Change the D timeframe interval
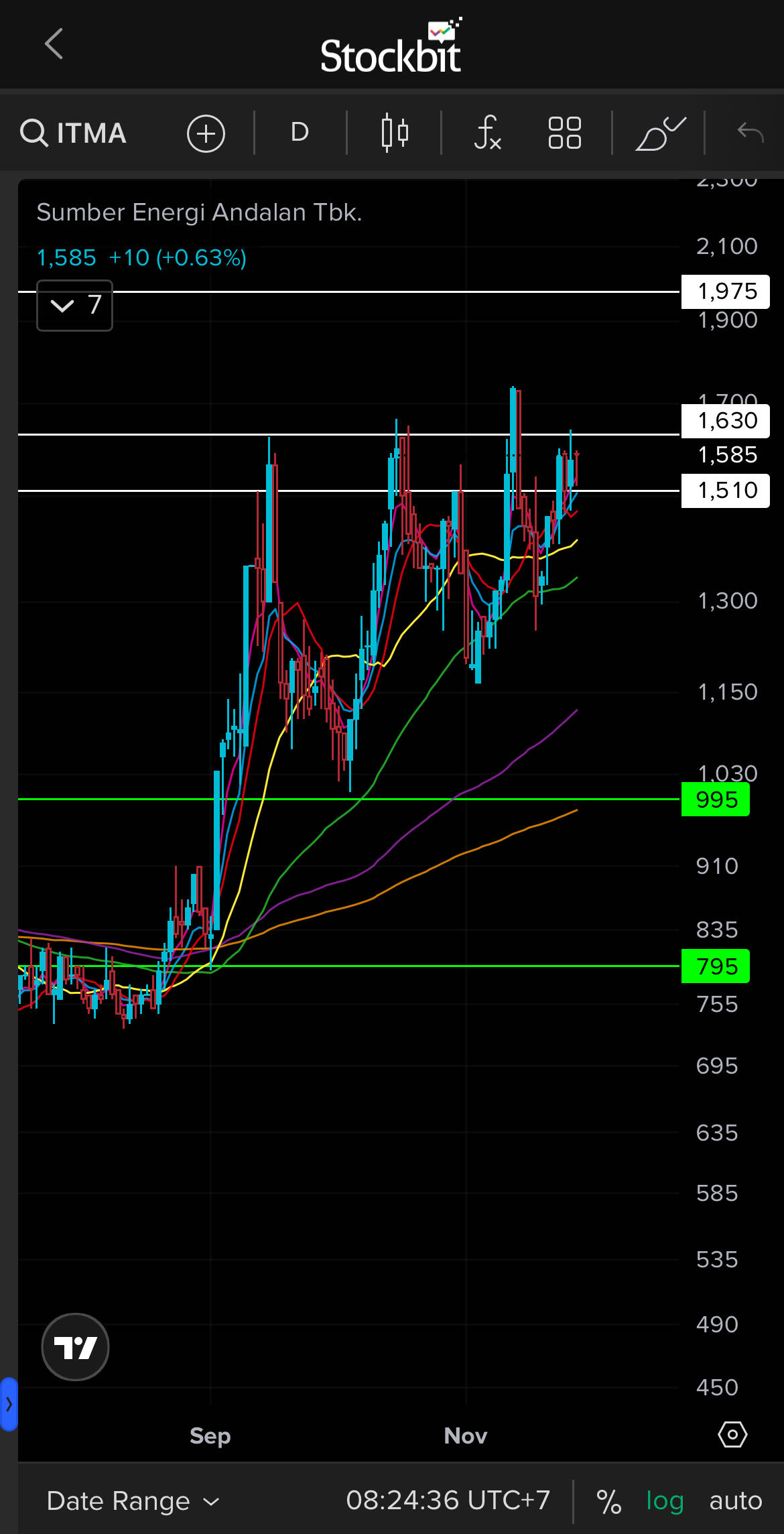 tap(300, 133)
